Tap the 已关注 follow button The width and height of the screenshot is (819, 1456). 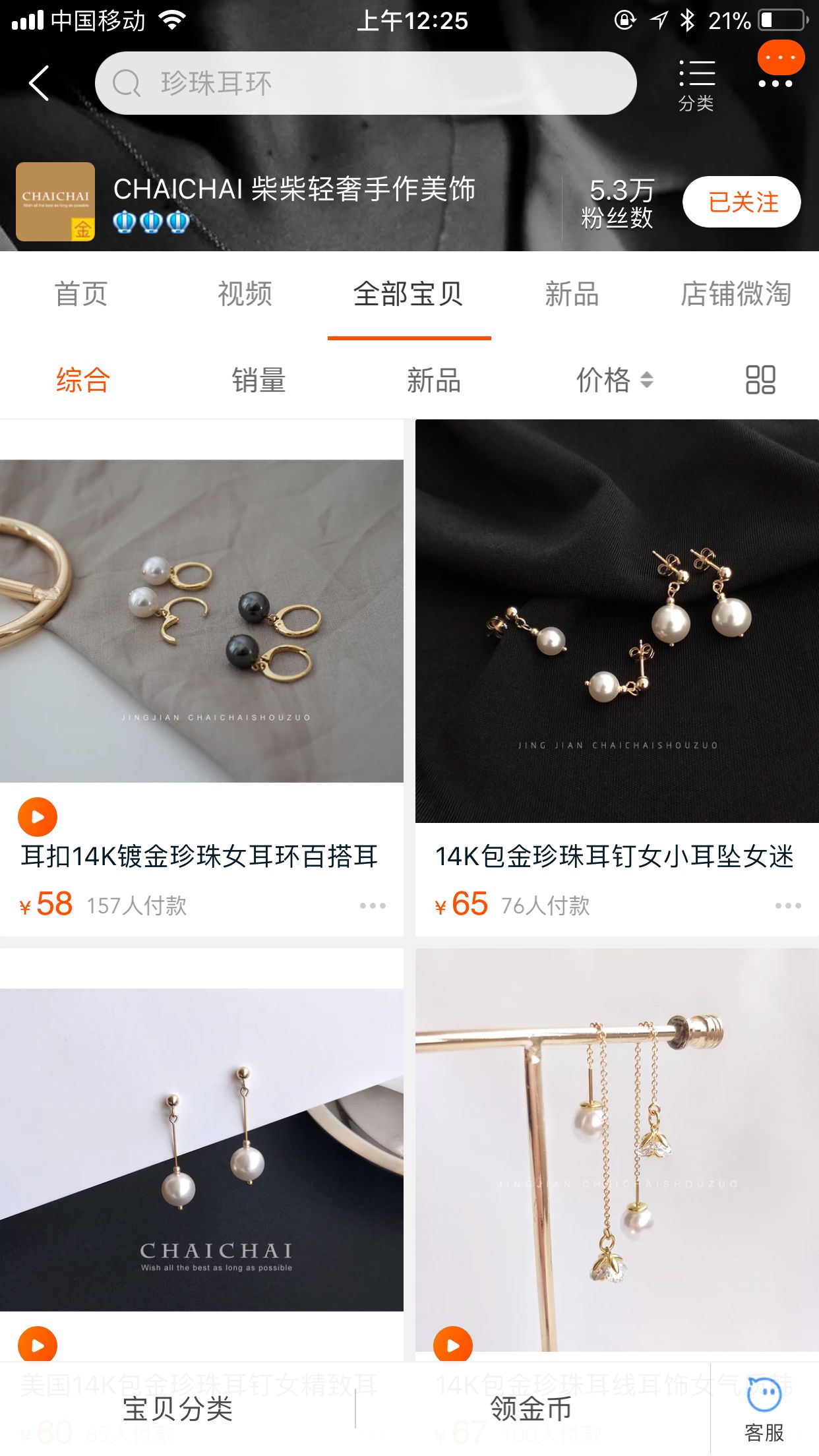pyautogui.click(x=742, y=202)
